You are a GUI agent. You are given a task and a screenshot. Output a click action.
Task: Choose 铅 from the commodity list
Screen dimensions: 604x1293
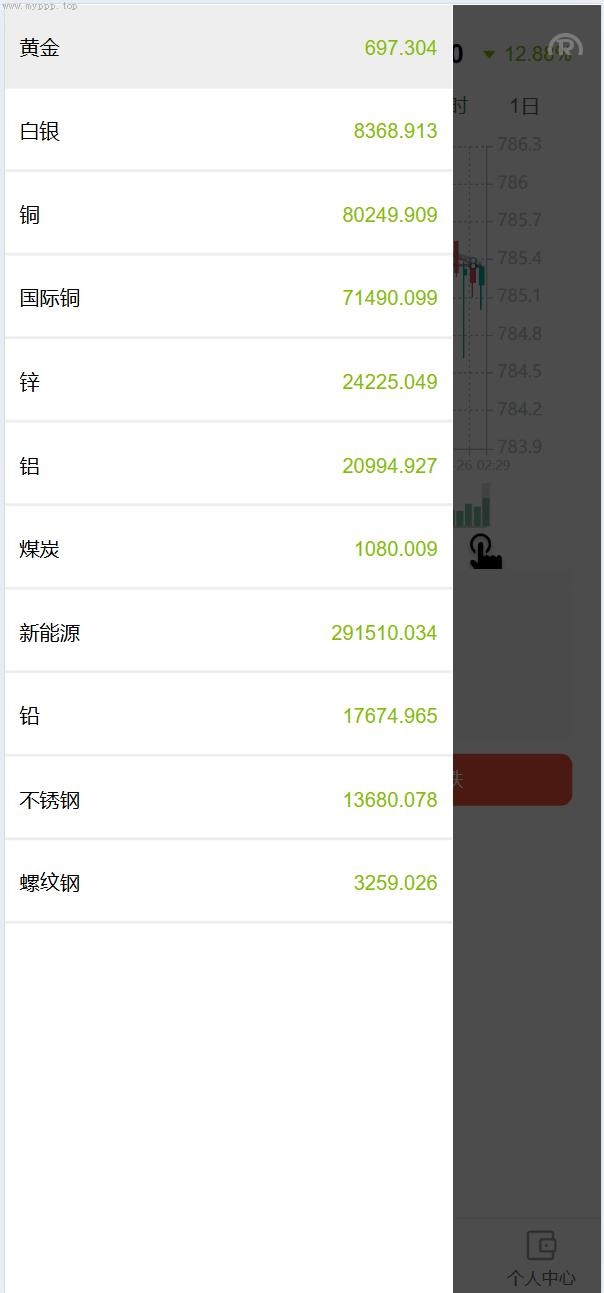[x=228, y=716]
